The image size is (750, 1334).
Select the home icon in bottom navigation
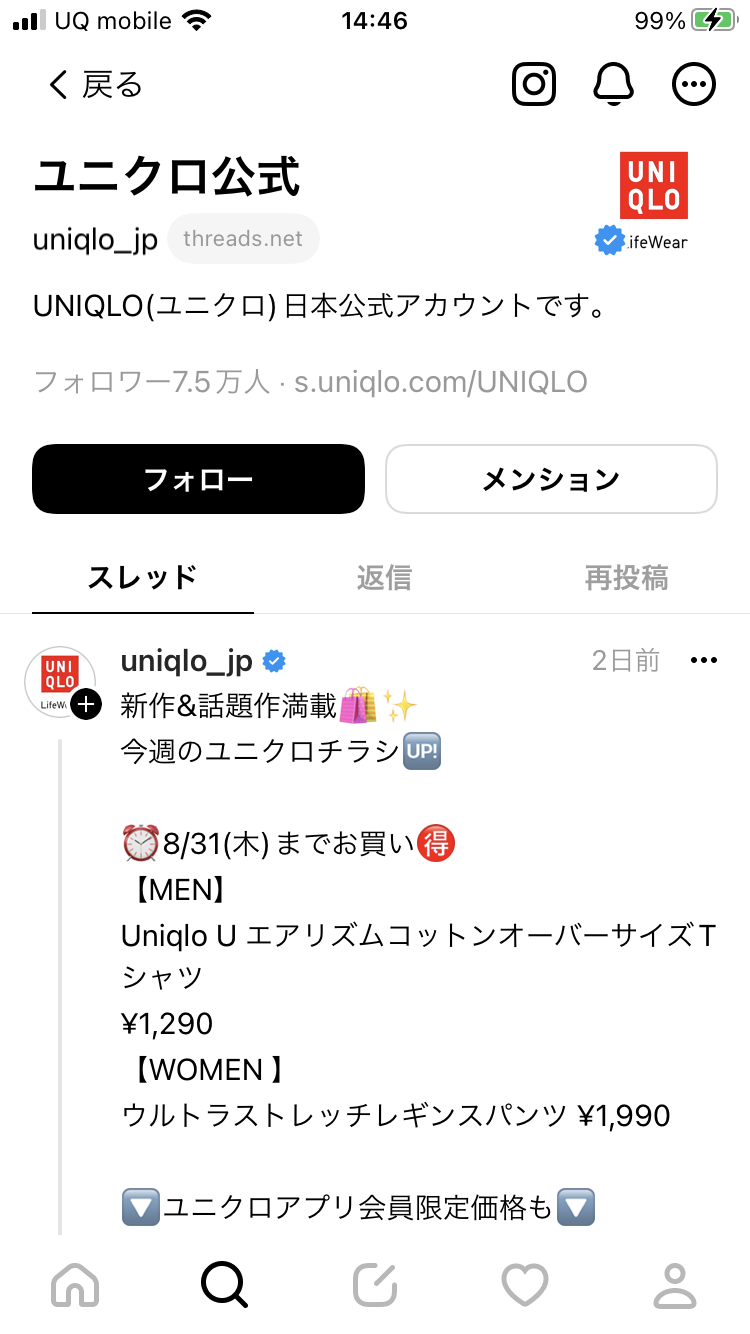pos(75,1284)
